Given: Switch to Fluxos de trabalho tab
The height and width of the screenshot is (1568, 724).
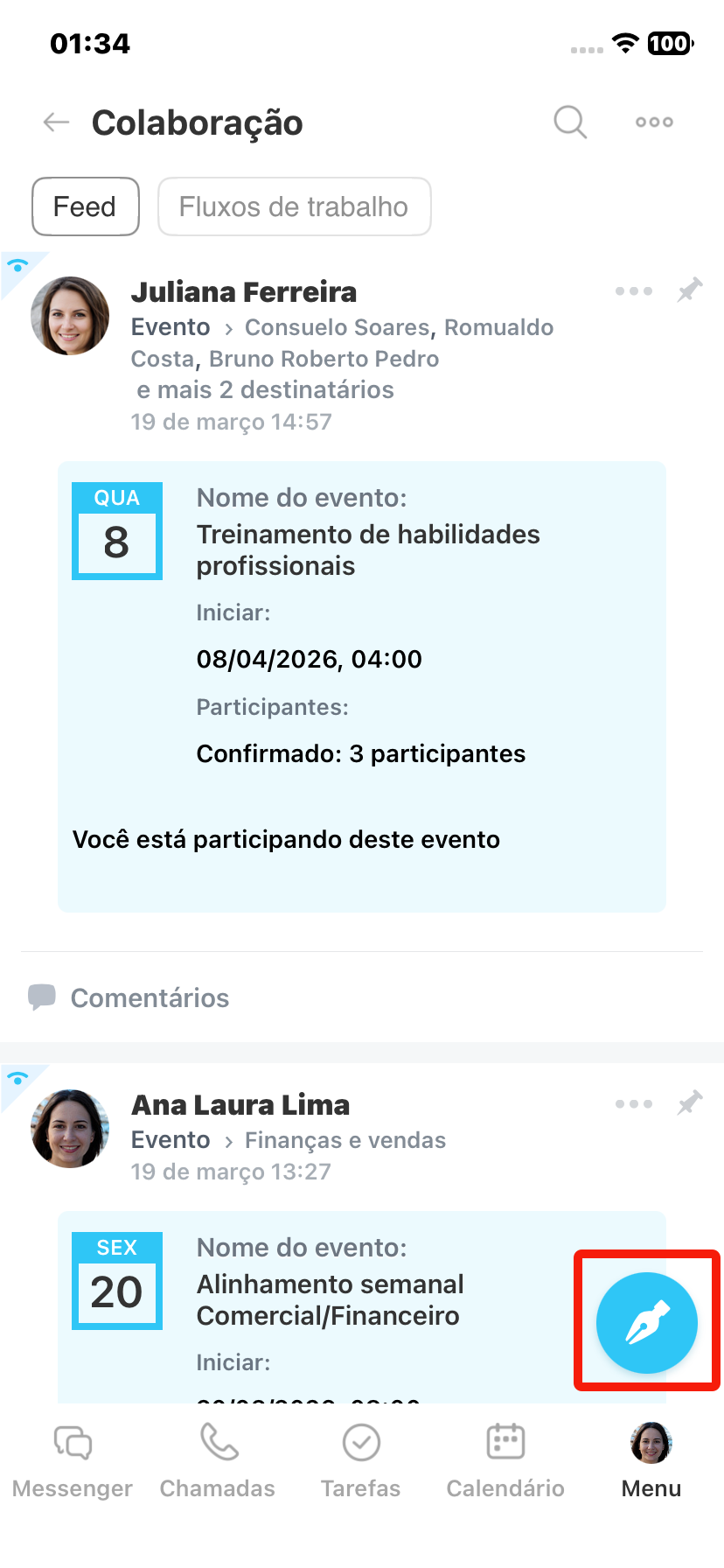Looking at the screenshot, I should click(294, 206).
